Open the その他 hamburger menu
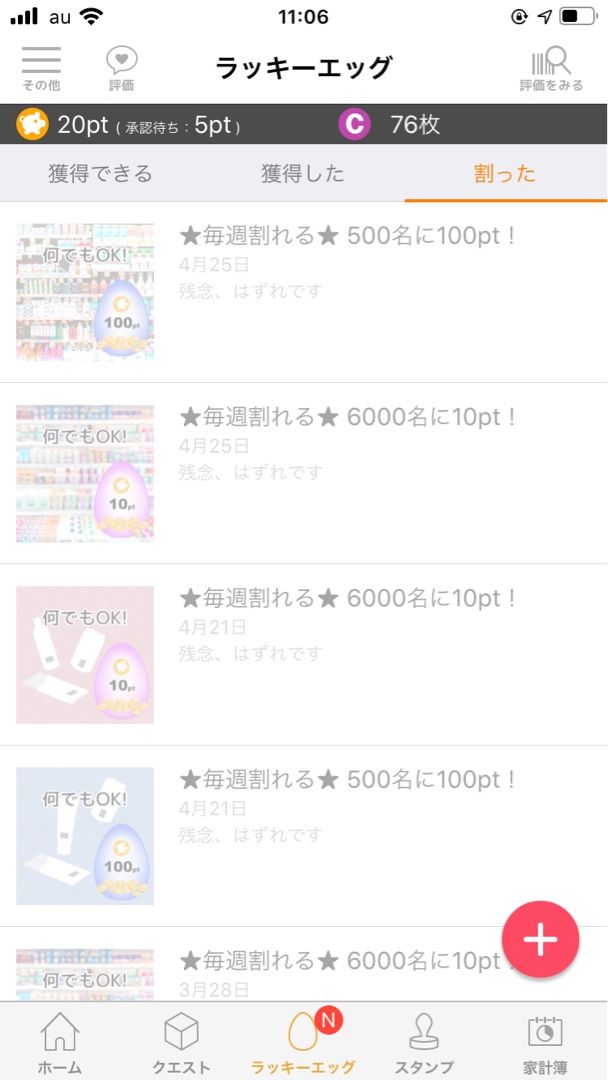 tap(41, 68)
